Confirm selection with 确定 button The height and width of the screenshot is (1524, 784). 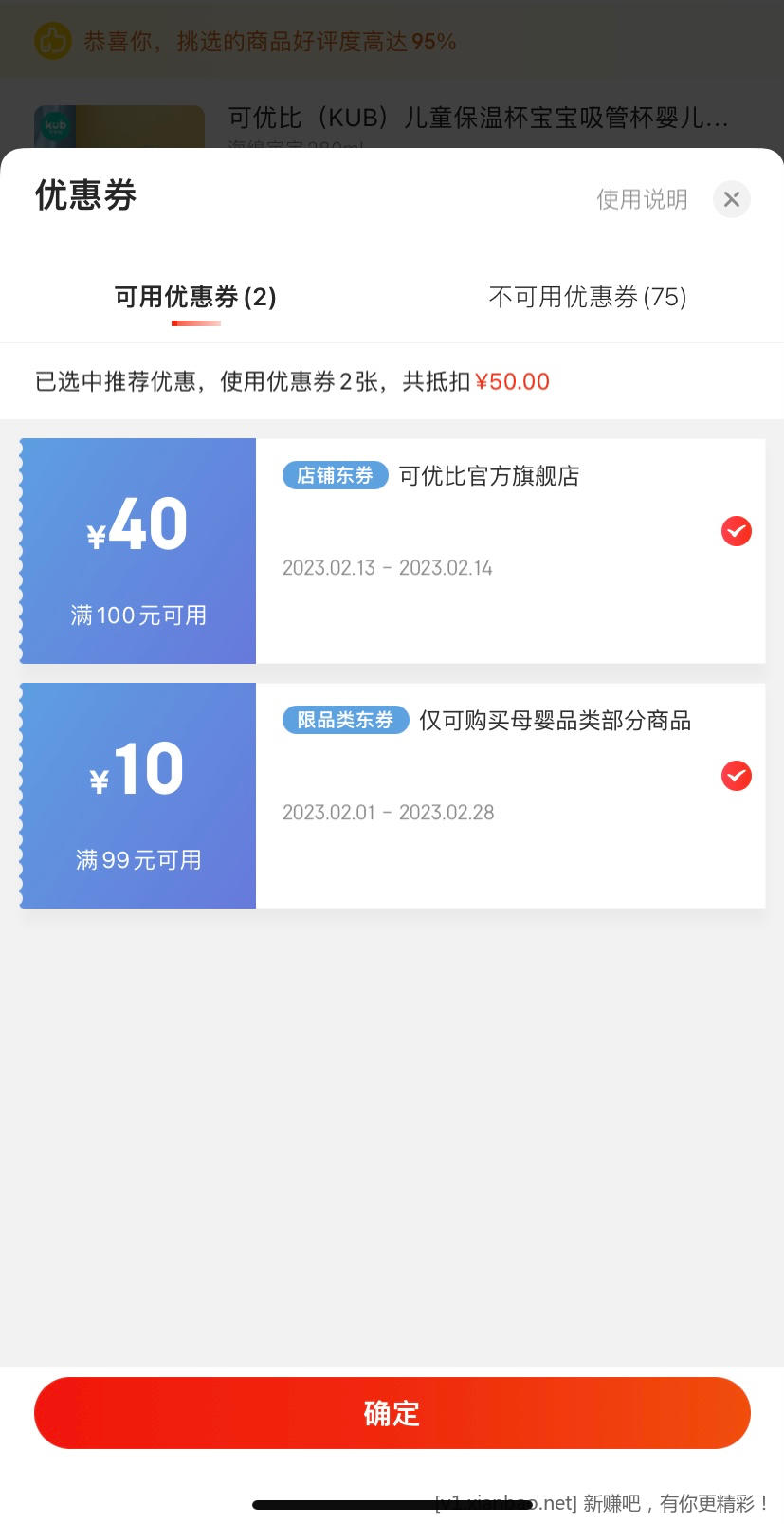[392, 1413]
